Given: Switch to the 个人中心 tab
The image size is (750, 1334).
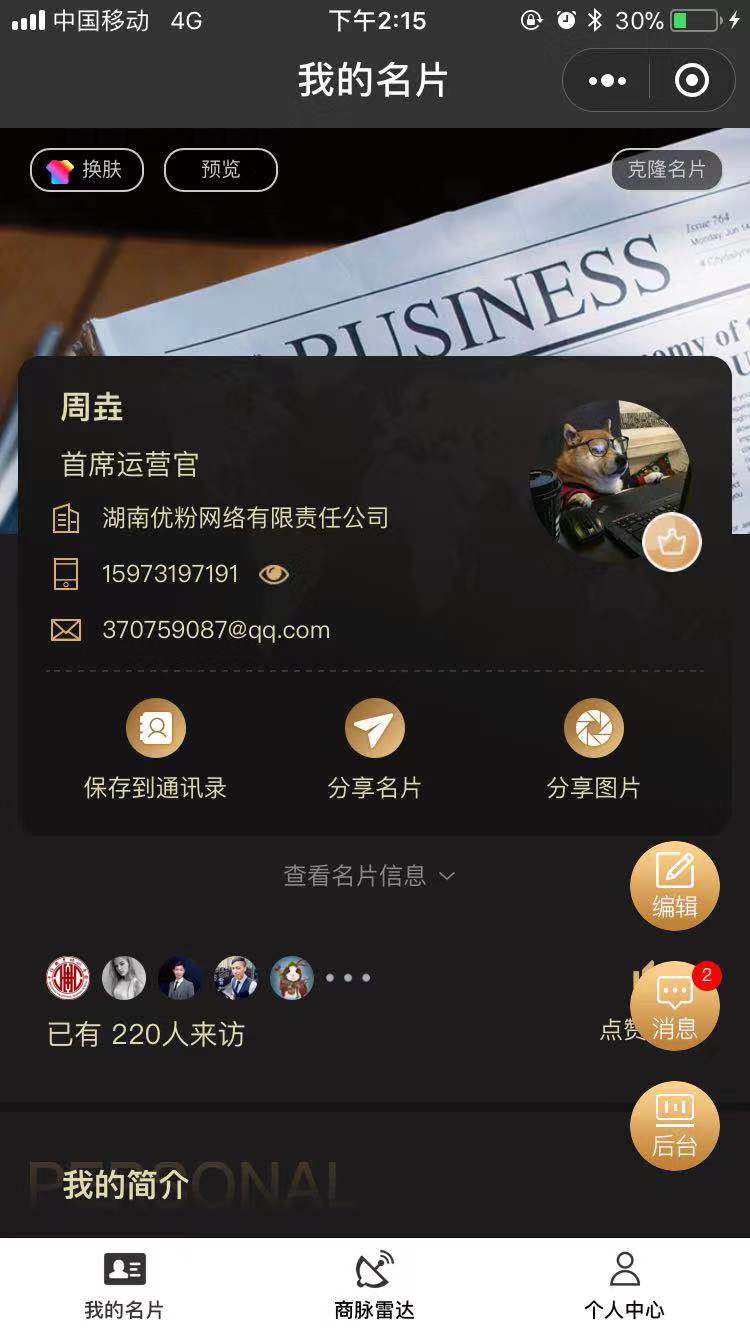Looking at the screenshot, I should [625, 1285].
